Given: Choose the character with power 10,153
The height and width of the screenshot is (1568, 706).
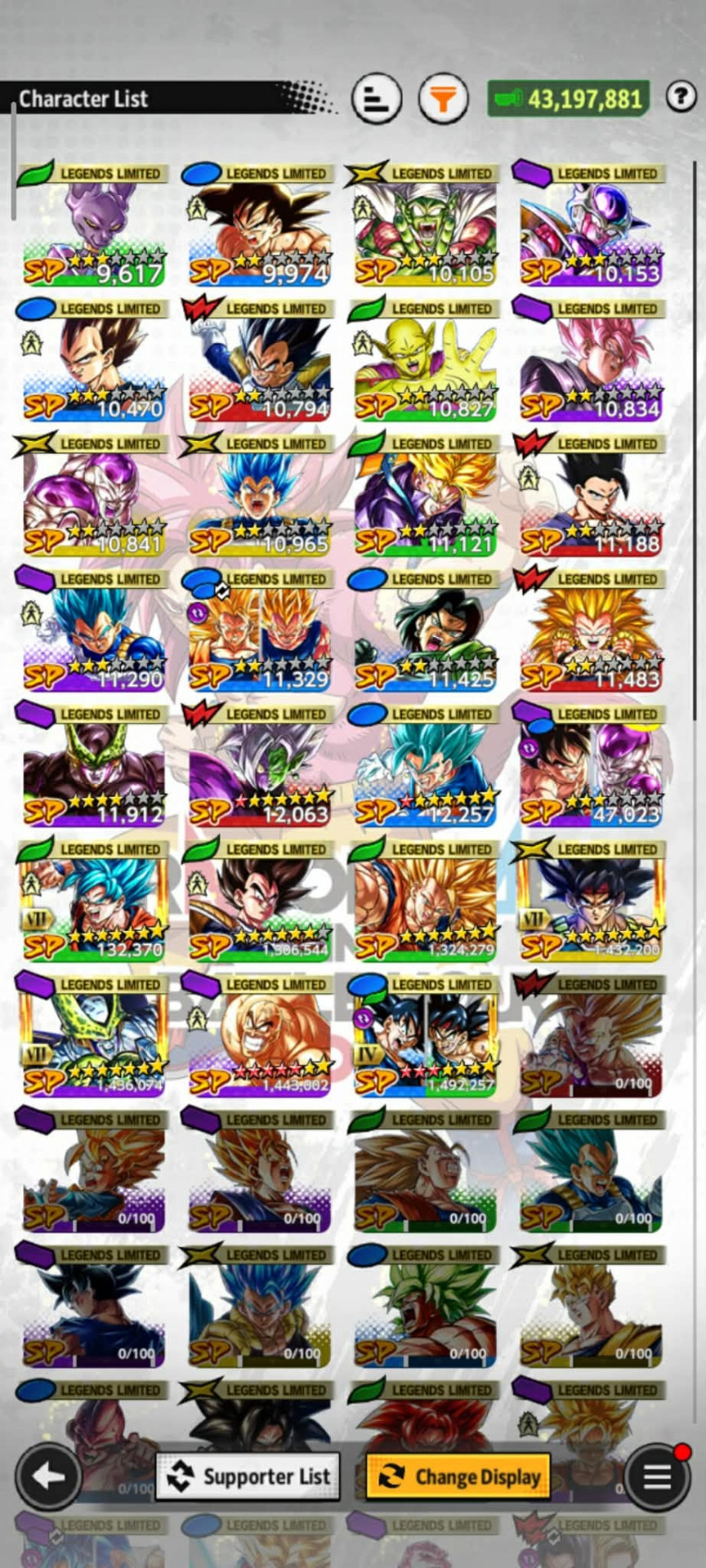Looking at the screenshot, I should click(x=591, y=226).
